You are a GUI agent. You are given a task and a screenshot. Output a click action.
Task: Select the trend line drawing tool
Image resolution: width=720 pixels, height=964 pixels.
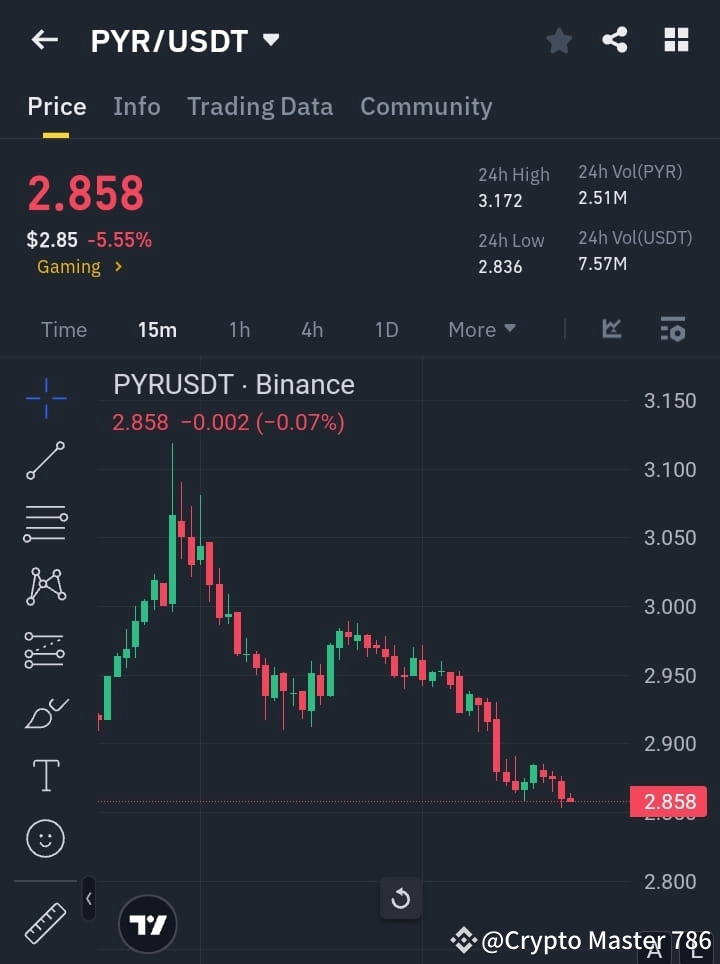coord(44,460)
